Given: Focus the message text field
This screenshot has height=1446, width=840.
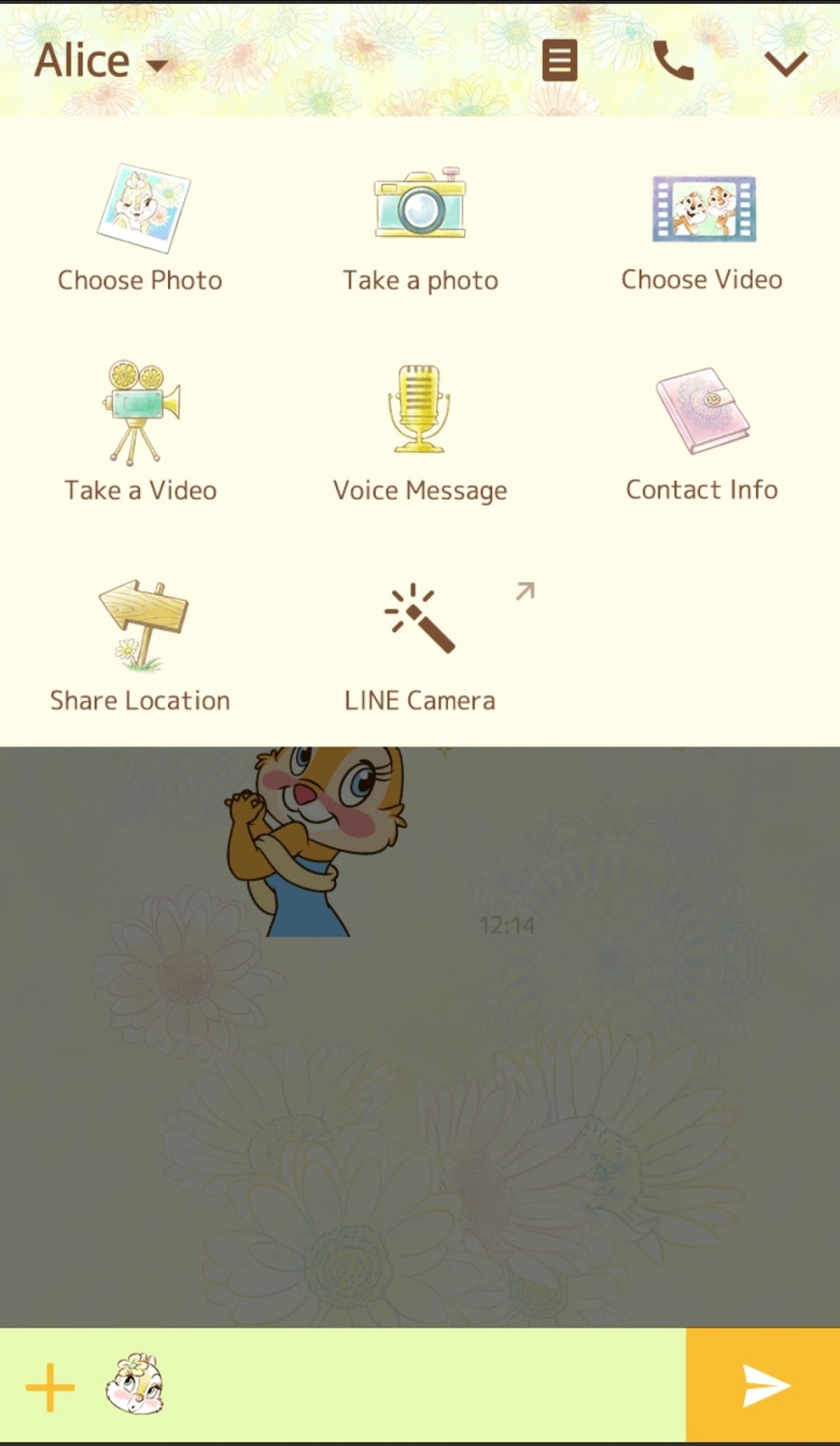Looking at the screenshot, I should coord(425,1385).
